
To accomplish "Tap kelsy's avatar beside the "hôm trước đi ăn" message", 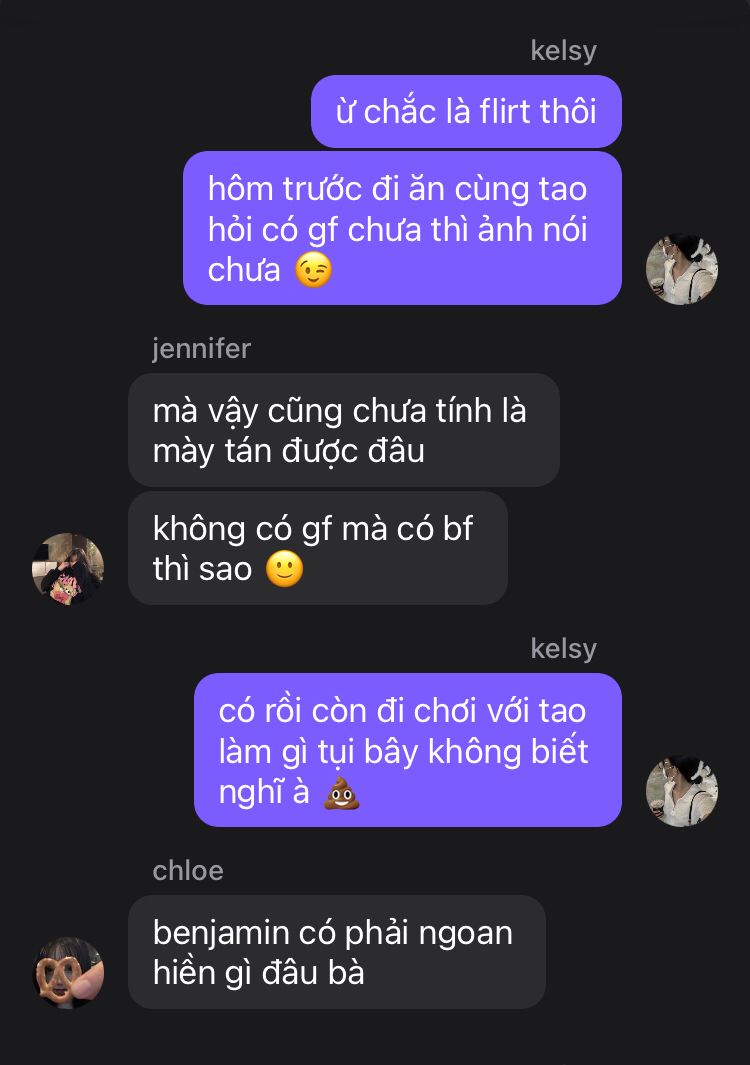I will pos(682,269).
